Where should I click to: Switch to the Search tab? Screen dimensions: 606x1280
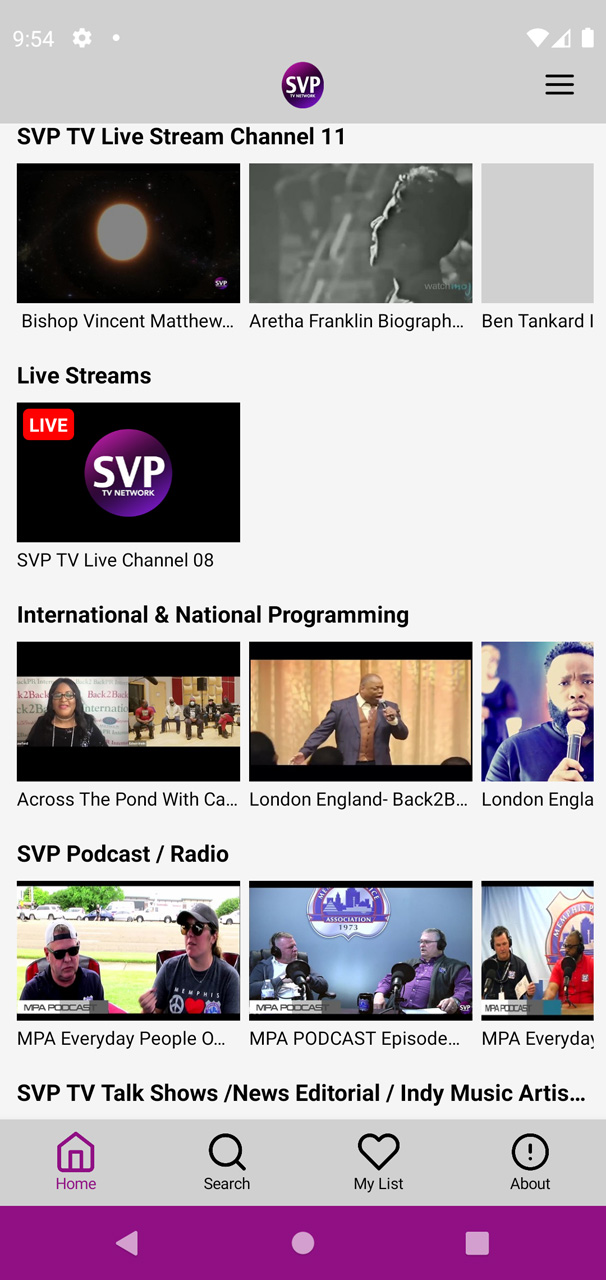coord(227,1163)
